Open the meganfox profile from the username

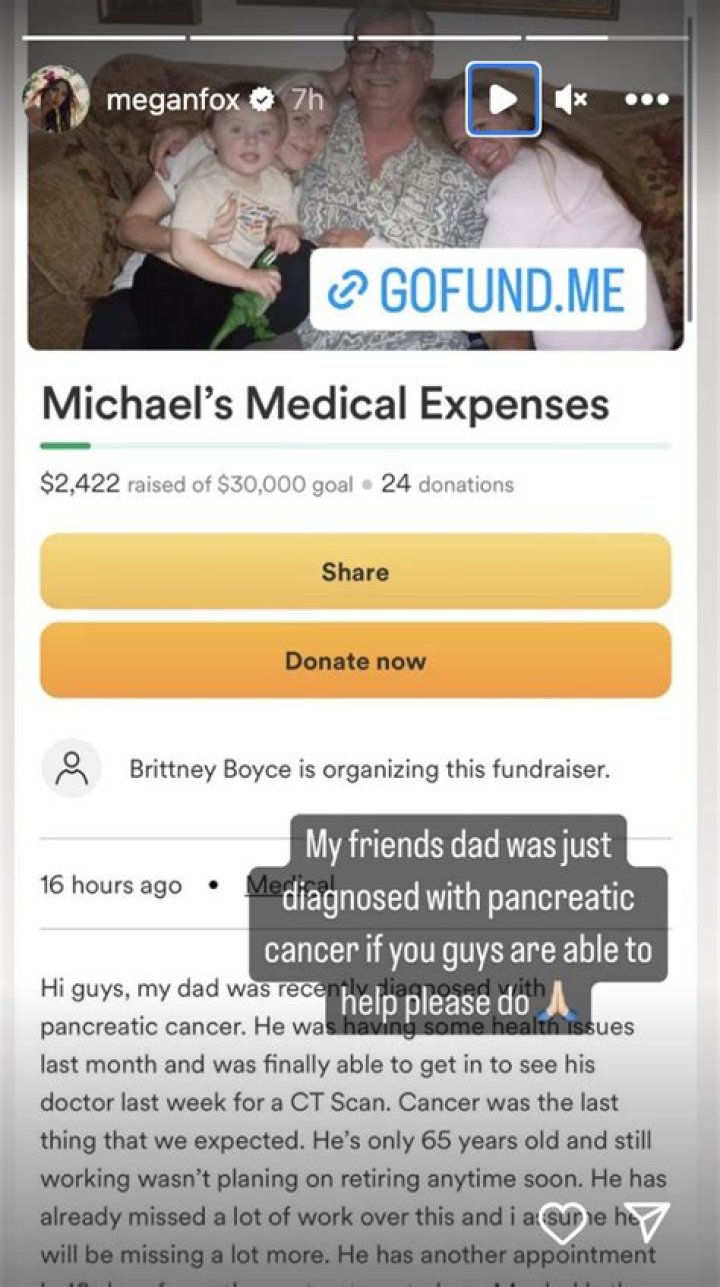(174, 99)
